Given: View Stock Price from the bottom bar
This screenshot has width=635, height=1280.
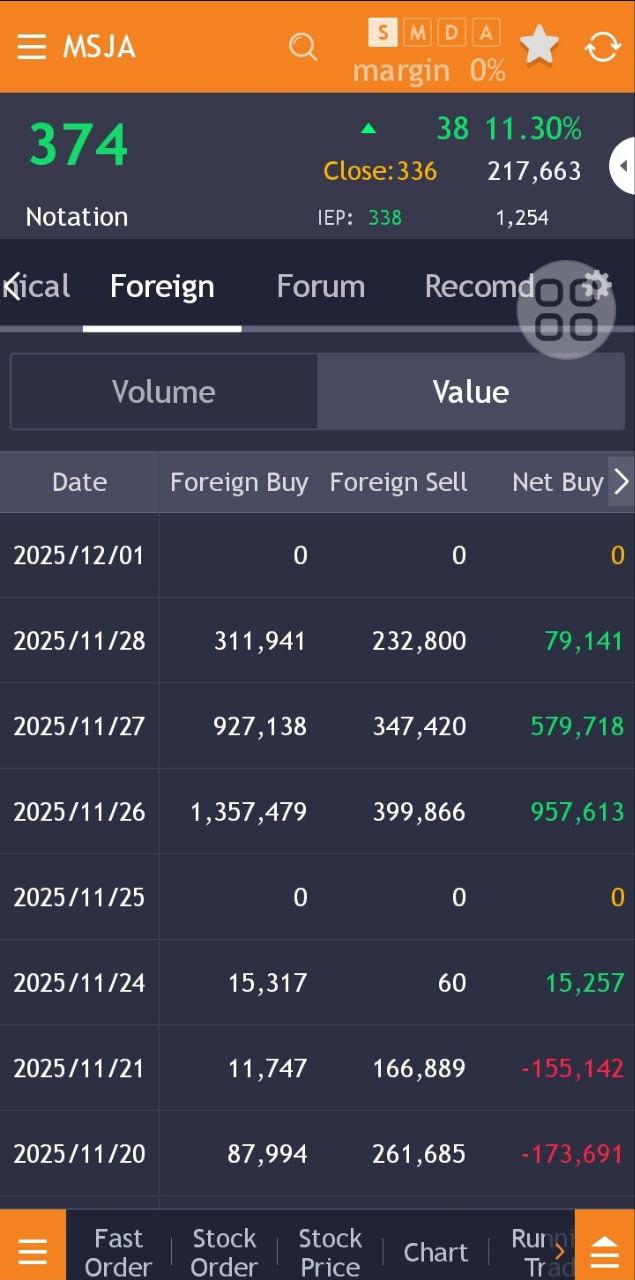Looking at the screenshot, I should [x=330, y=1252].
